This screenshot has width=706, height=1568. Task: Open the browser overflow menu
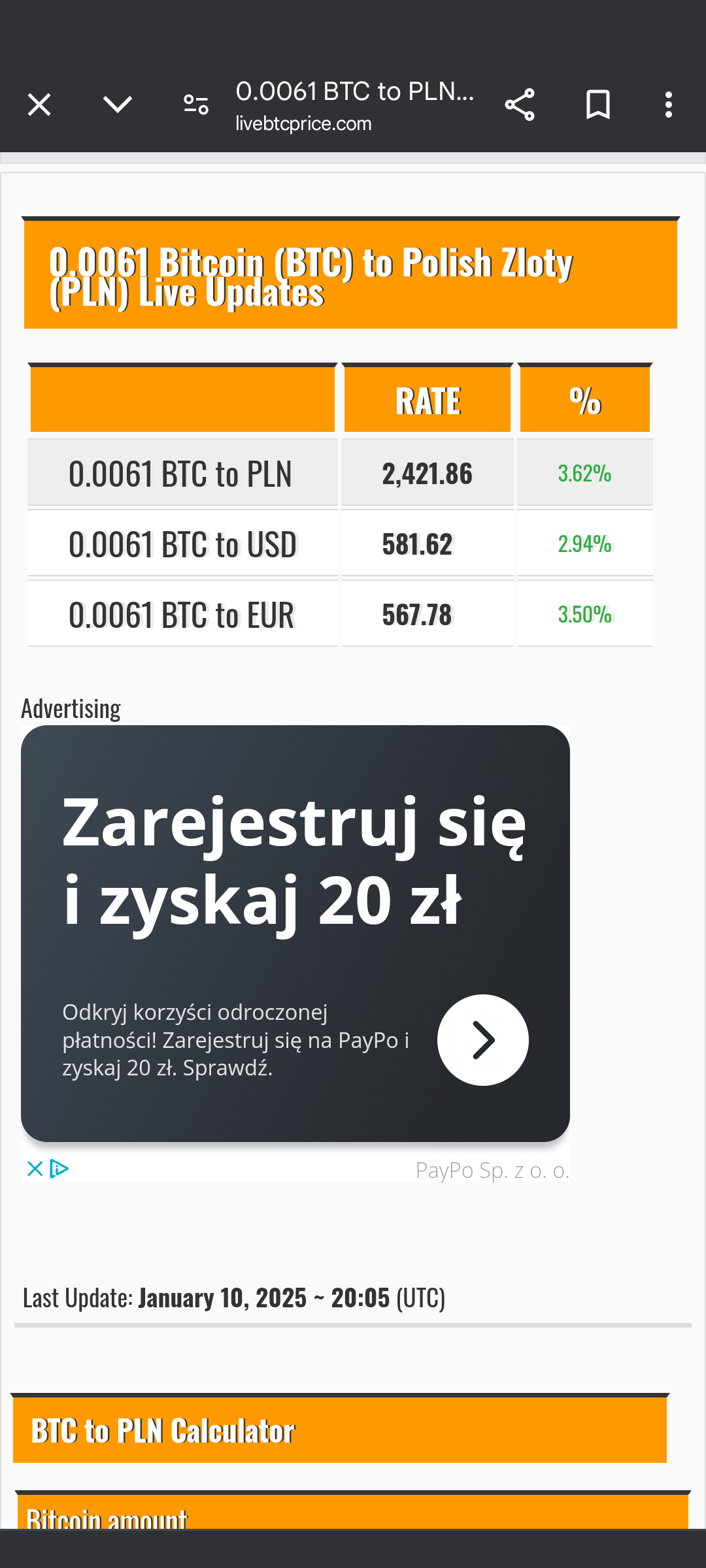tap(668, 105)
